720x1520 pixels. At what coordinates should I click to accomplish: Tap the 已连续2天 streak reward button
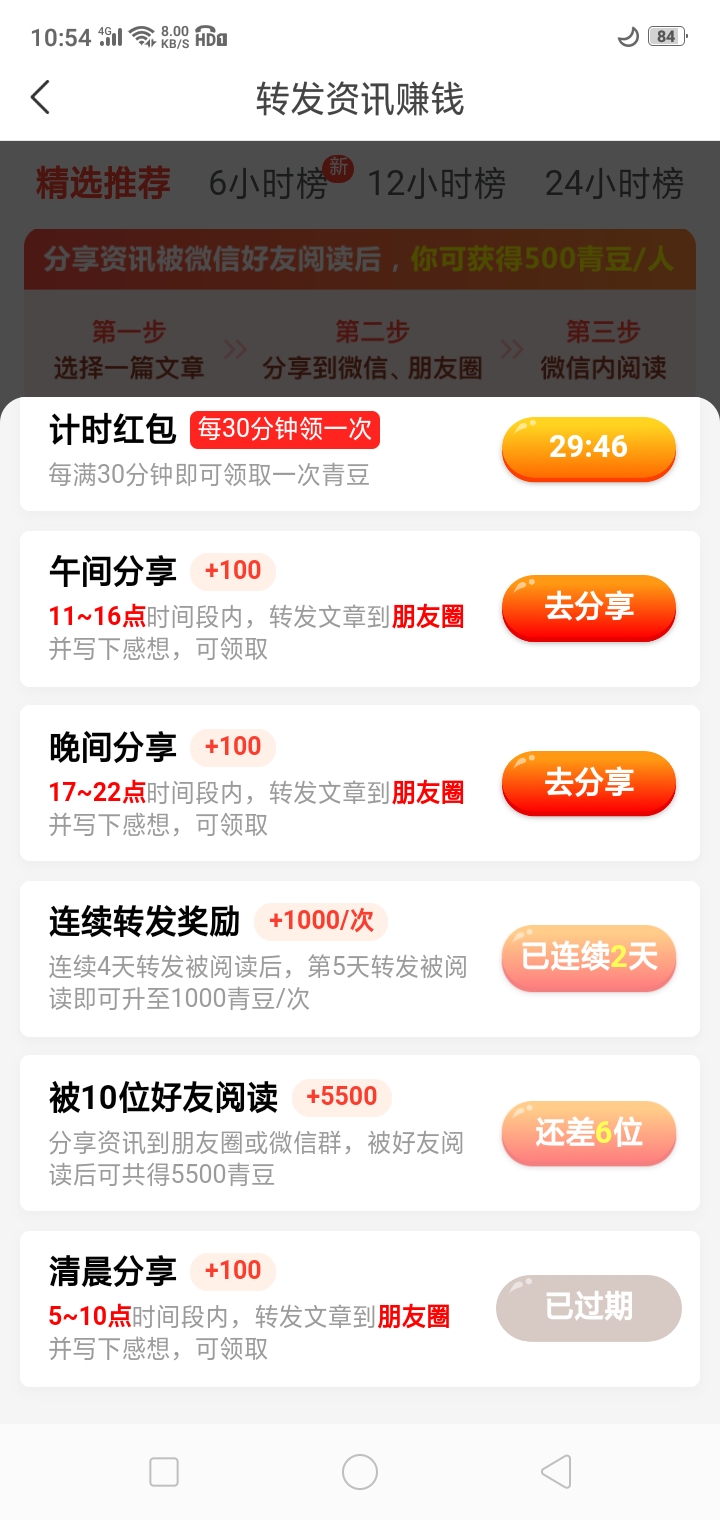click(x=588, y=957)
